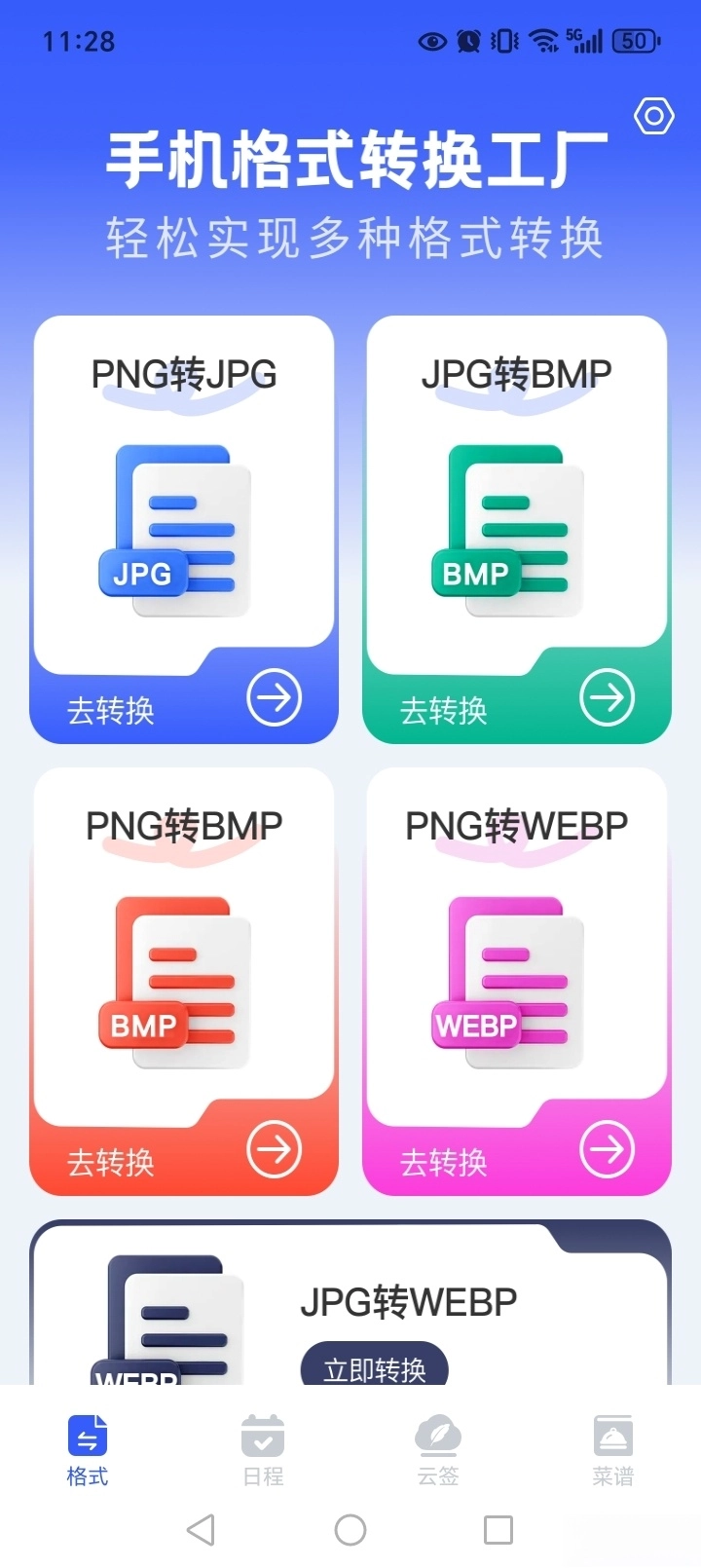The width and height of the screenshot is (701, 1568).
Task: Open the settings hexagon icon
Action: point(653,117)
